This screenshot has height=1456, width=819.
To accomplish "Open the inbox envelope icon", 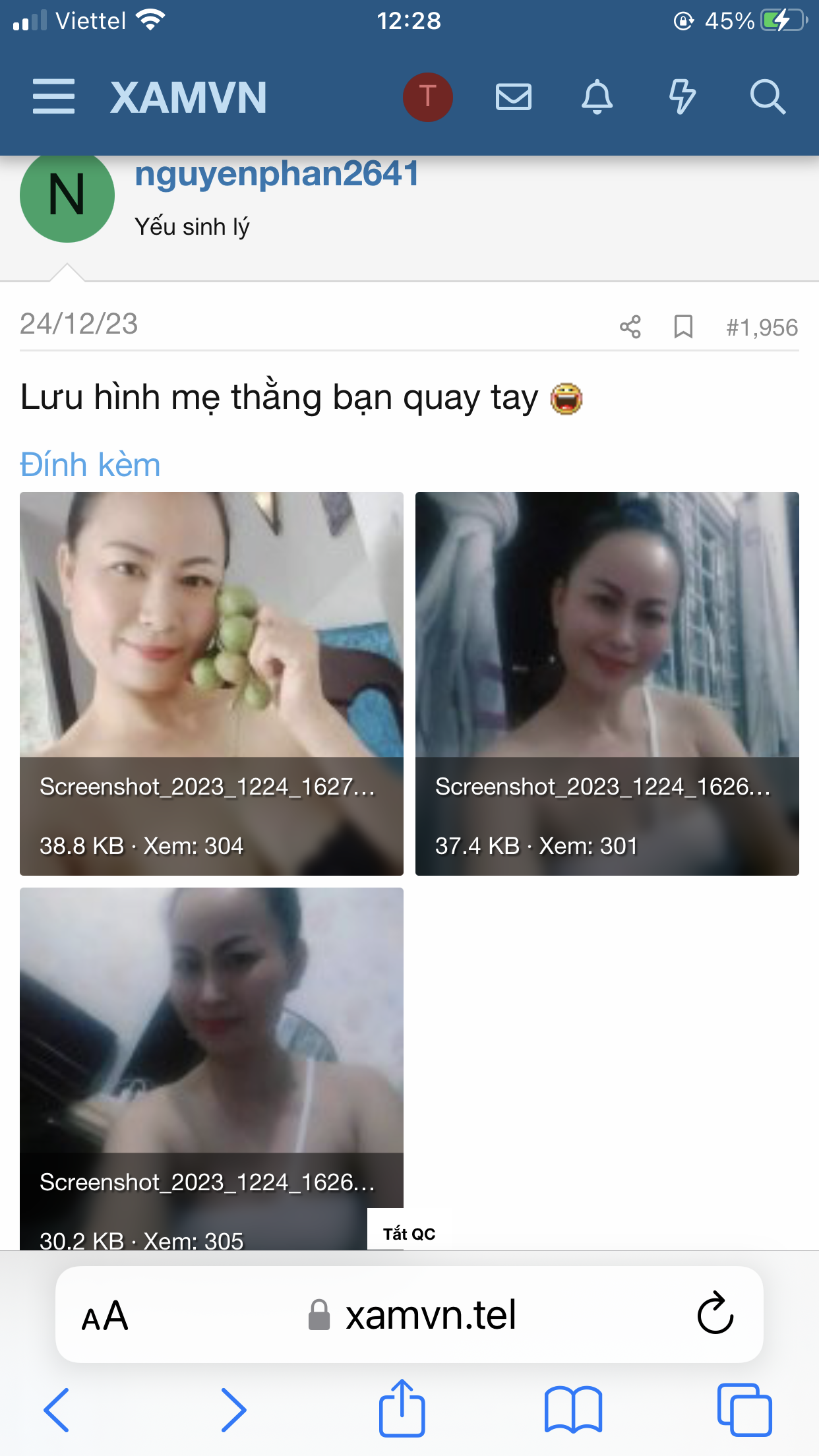I will click(x=513, y=97).
